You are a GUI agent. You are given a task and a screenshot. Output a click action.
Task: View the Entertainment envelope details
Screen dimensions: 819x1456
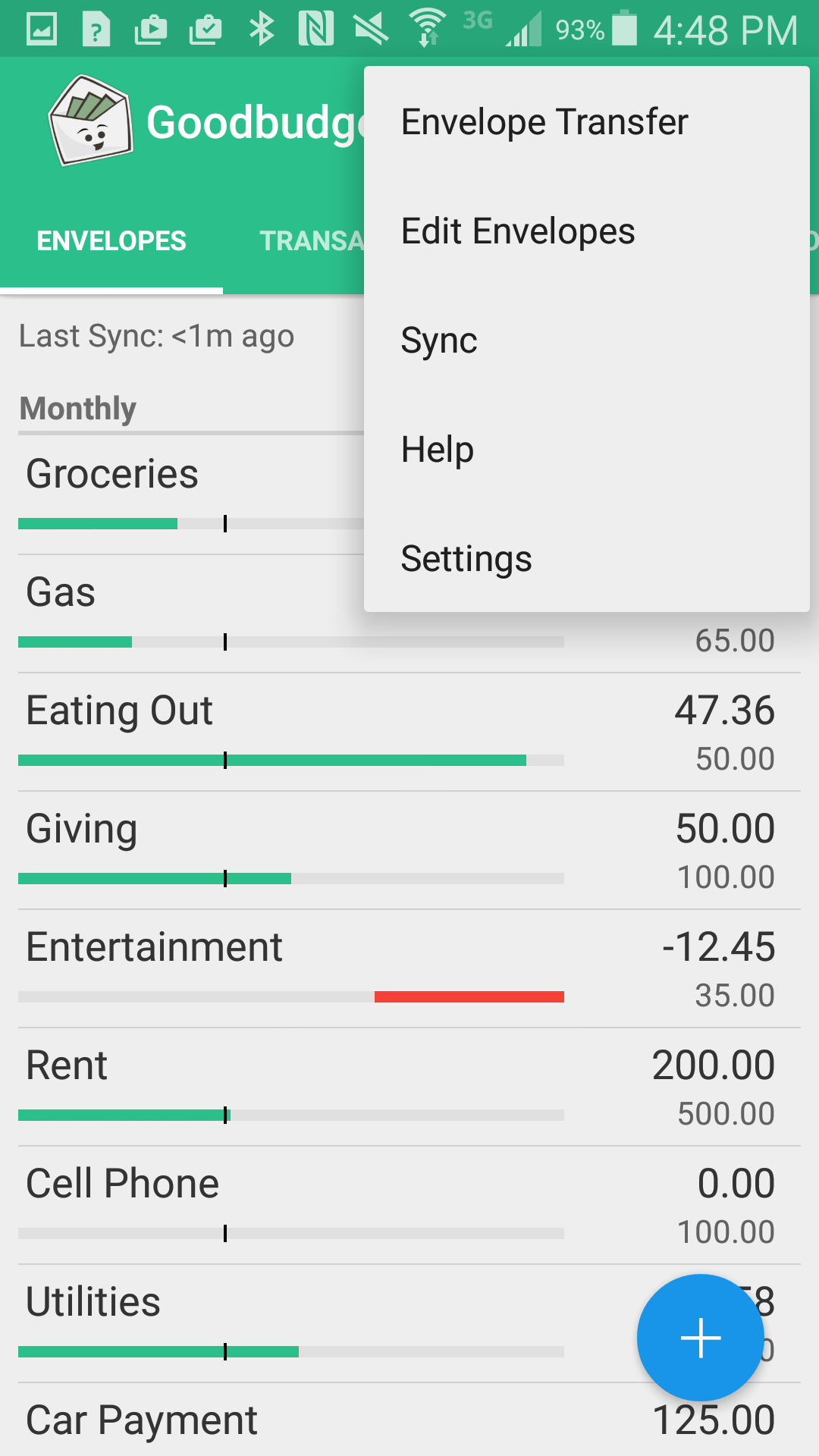(409, 969)
